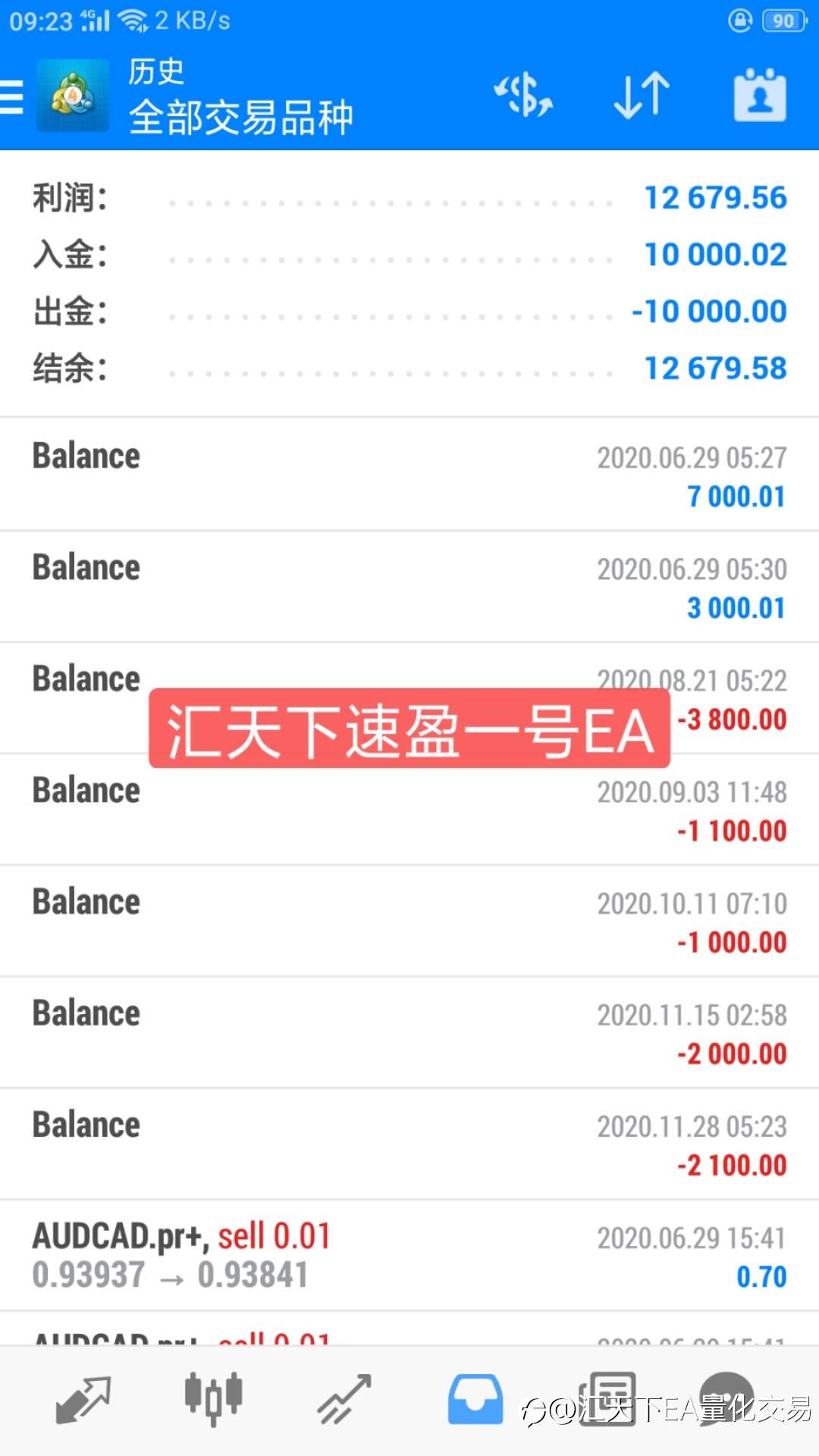Viewport: 819px width, 1456px height.
Task: Expand the AUDCAD.pr+ sell 0.01 trade at 15:41
Action: pyautogui.click(x=409, y=1256)
